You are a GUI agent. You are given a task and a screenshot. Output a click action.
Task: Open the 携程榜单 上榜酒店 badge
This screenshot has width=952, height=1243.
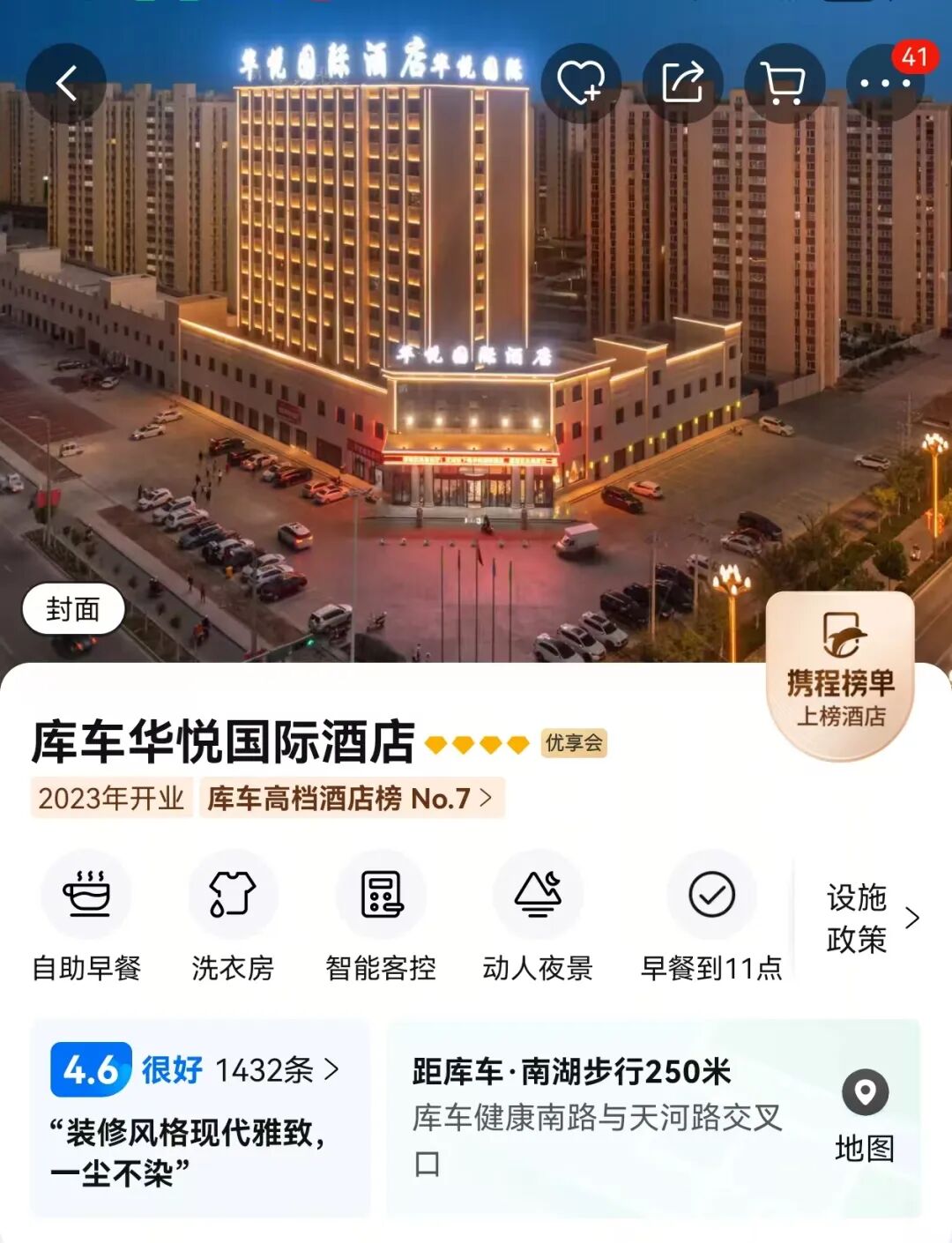[840, 675]
